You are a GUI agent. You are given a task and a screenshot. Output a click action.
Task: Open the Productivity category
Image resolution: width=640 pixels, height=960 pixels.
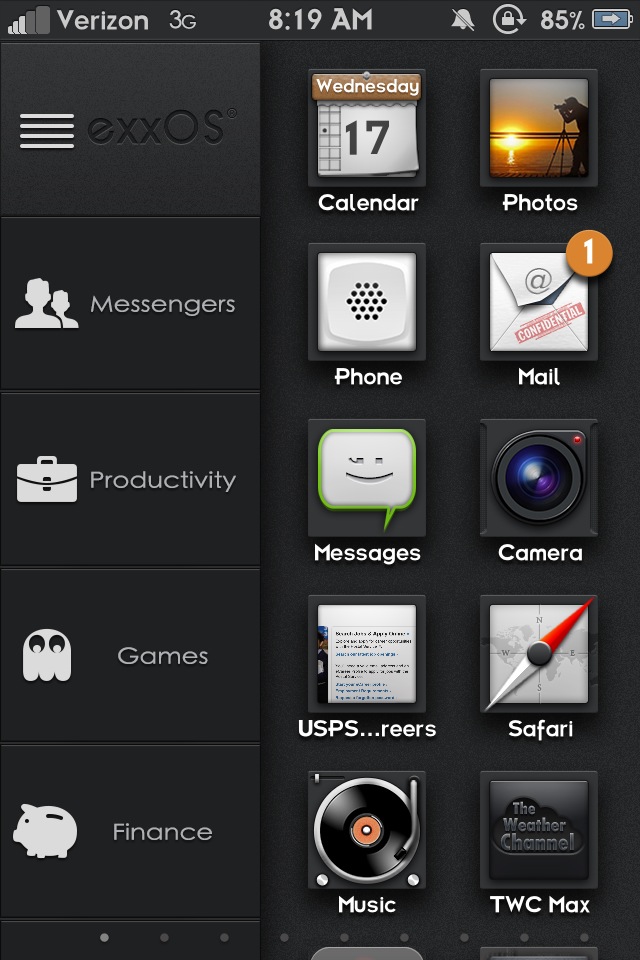130,480
